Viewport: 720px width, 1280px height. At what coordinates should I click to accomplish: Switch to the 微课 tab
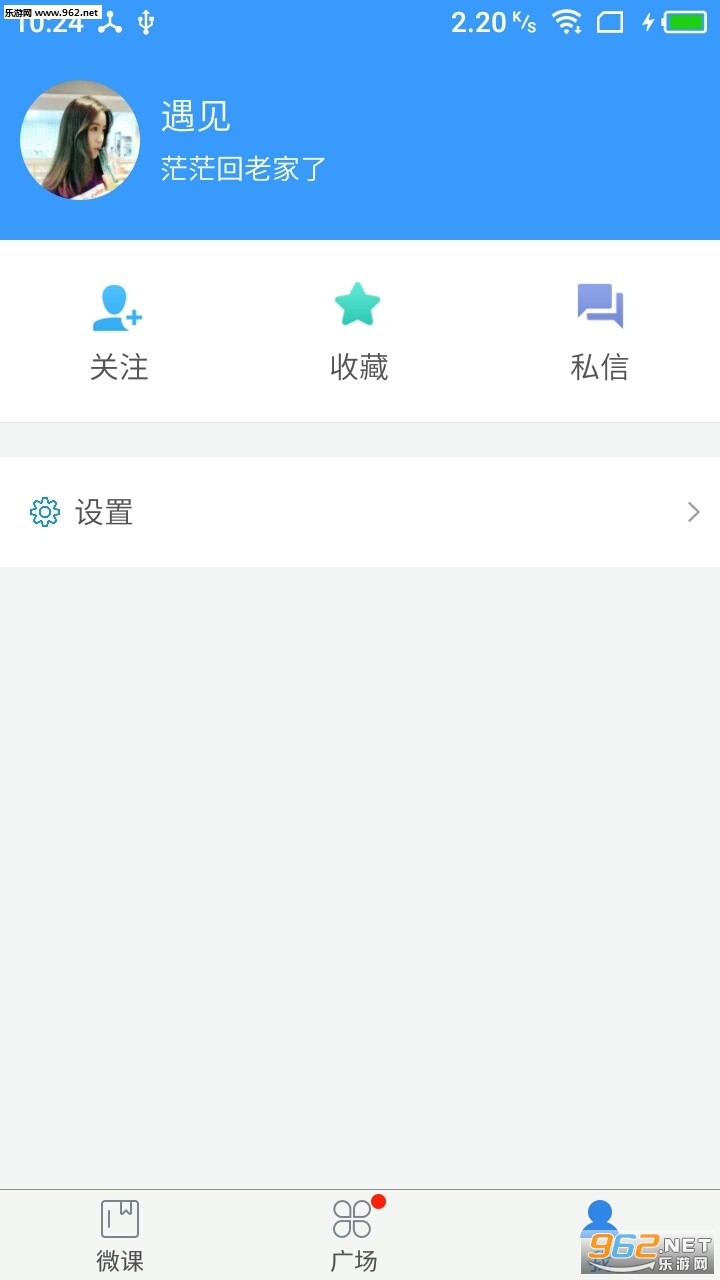click(x=120, y=1235)
